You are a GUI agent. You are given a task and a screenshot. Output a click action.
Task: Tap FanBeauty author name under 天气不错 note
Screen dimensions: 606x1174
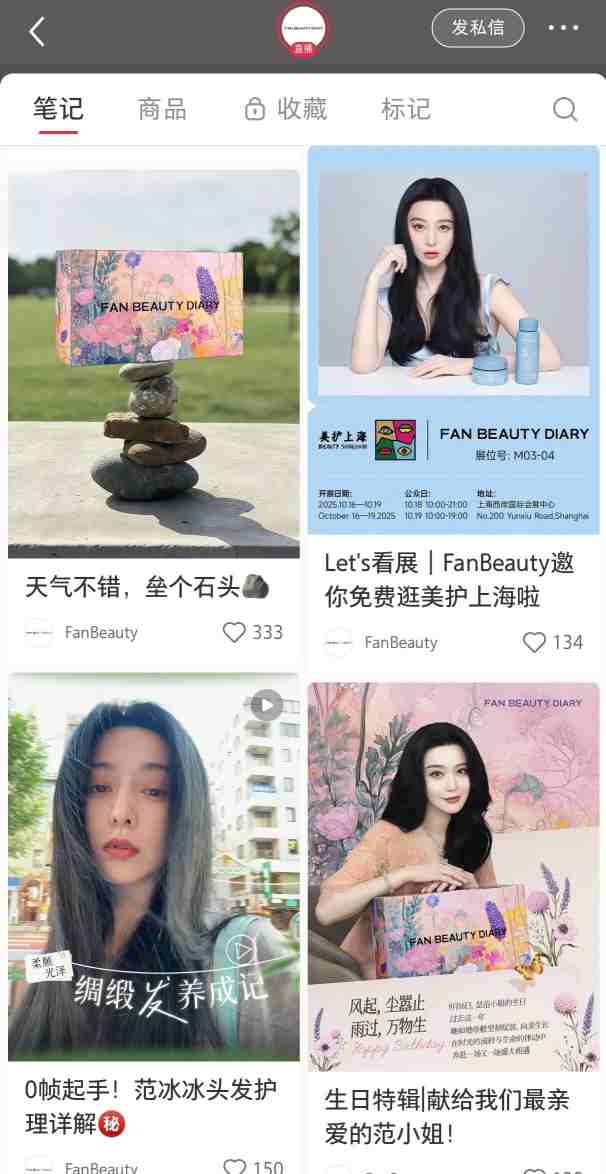tap(101, 632)
